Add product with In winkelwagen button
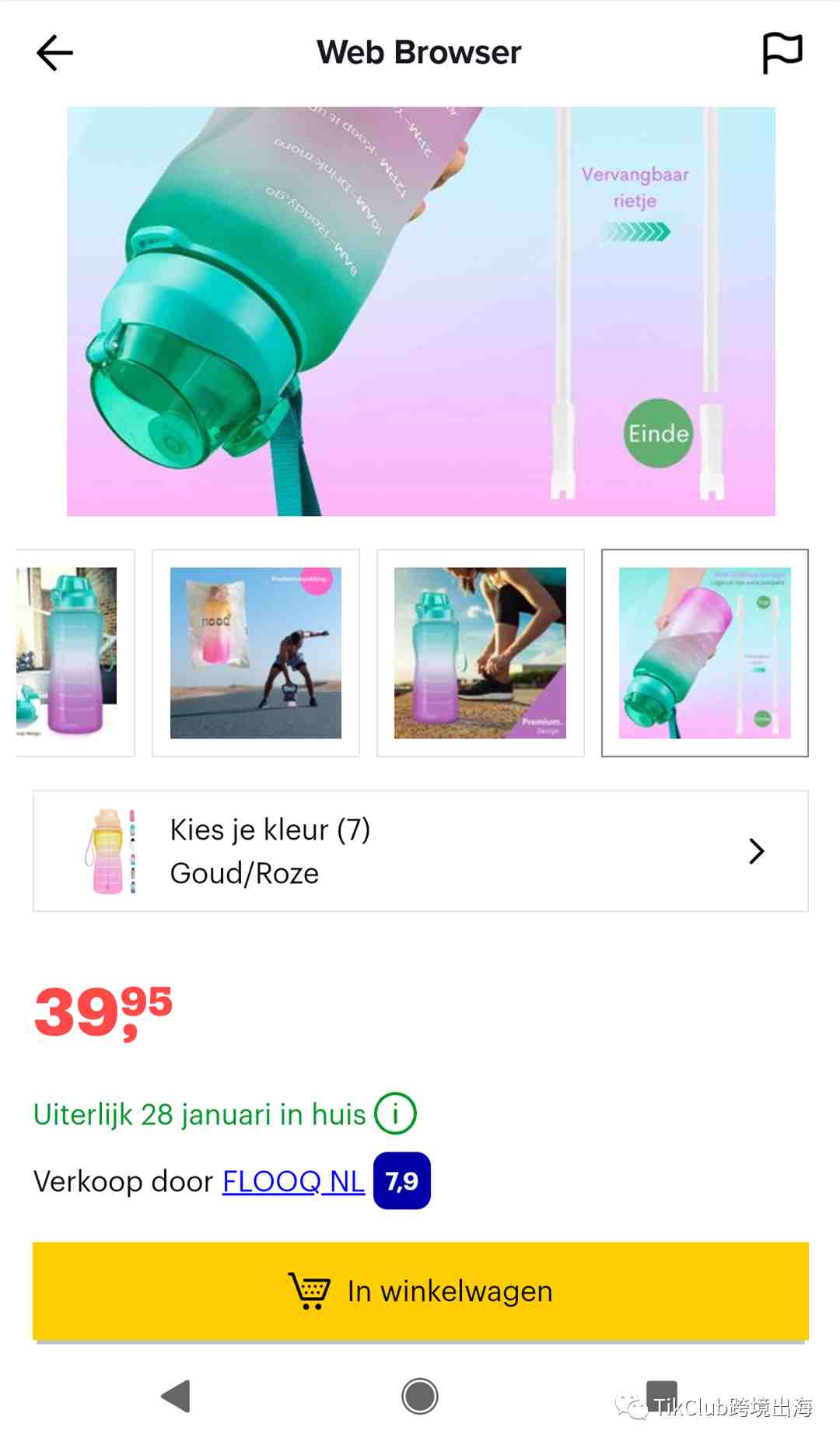The image size is (840, 1445). click(420, 1291)
